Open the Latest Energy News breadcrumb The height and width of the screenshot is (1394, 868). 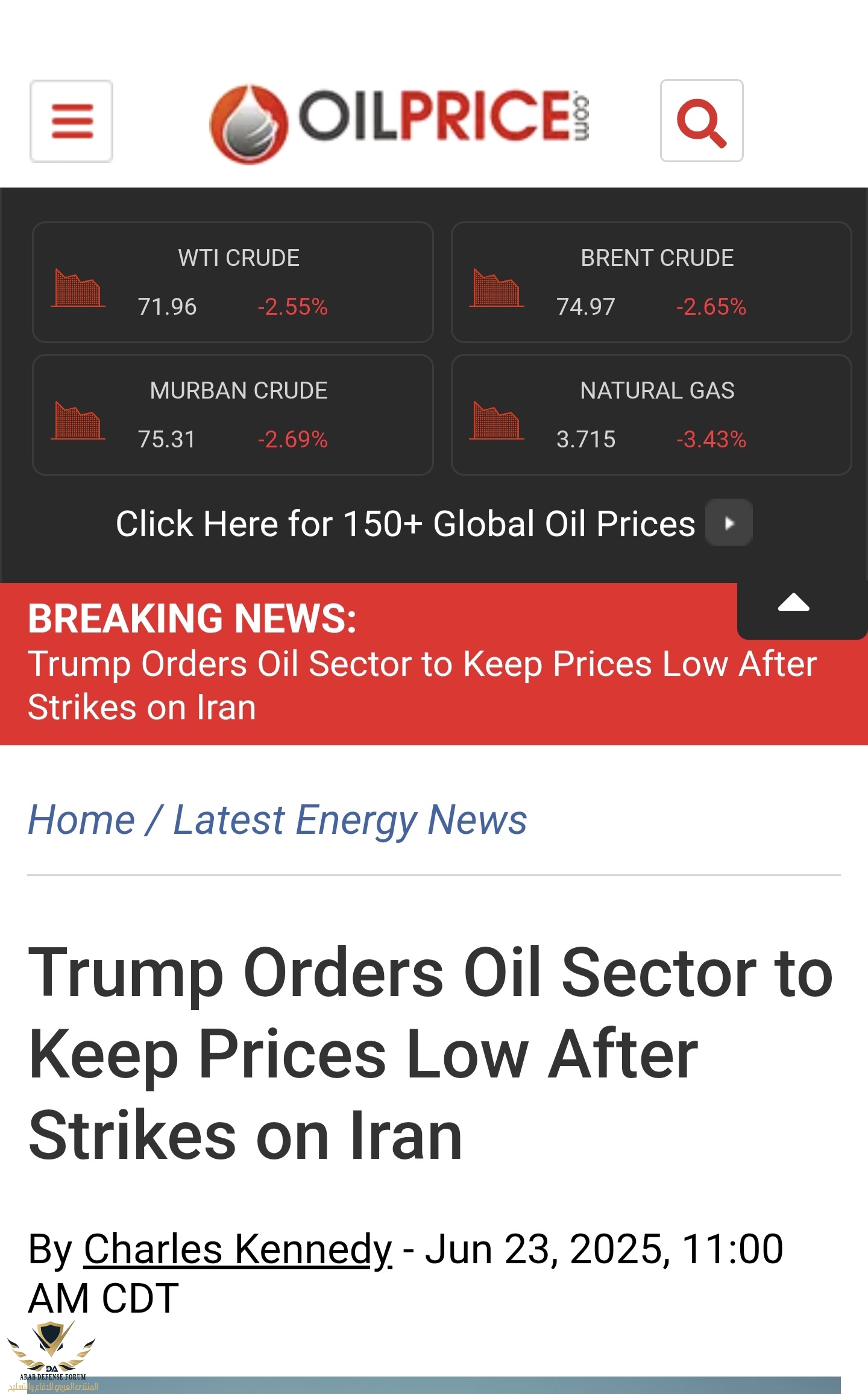[x=350, y=820]
